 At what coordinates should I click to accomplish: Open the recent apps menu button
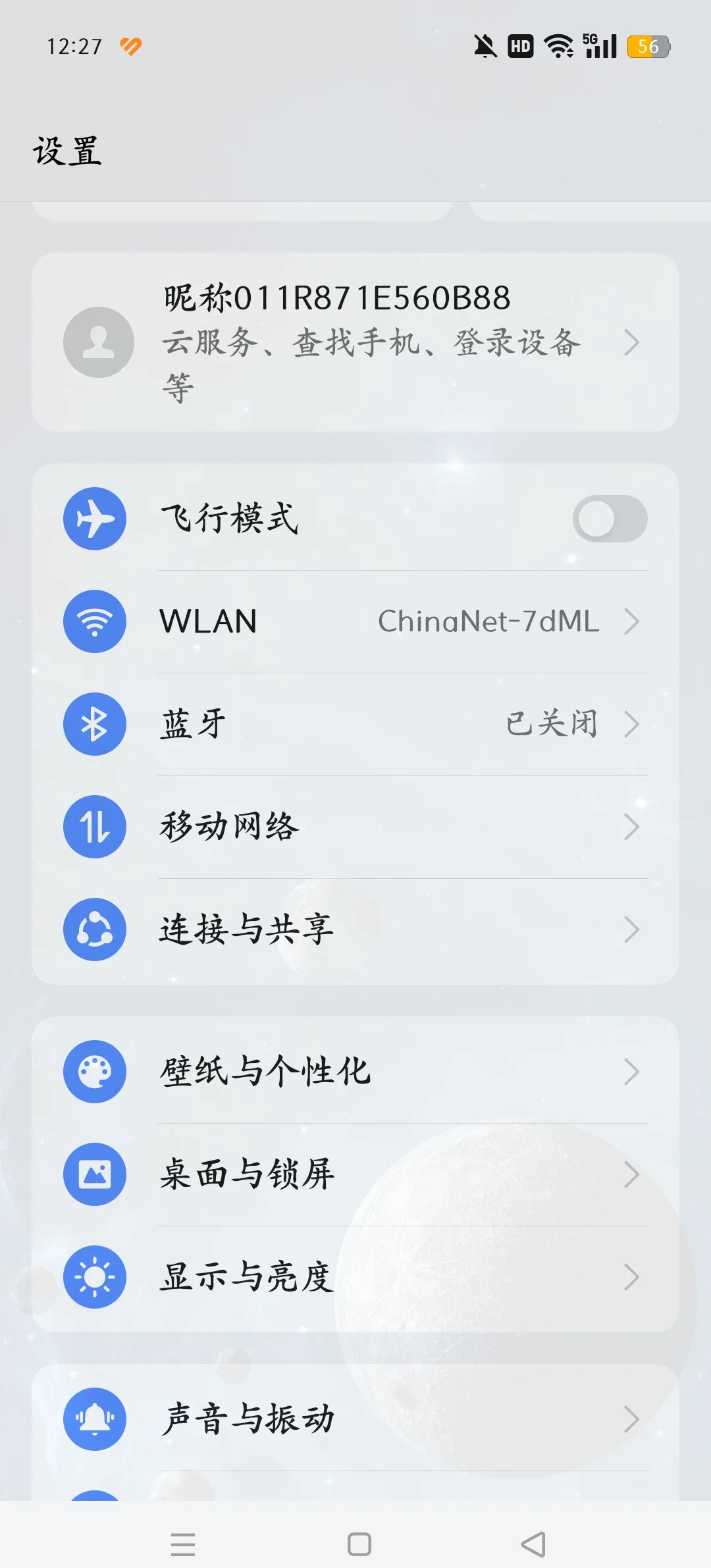tap(183, 1544)
